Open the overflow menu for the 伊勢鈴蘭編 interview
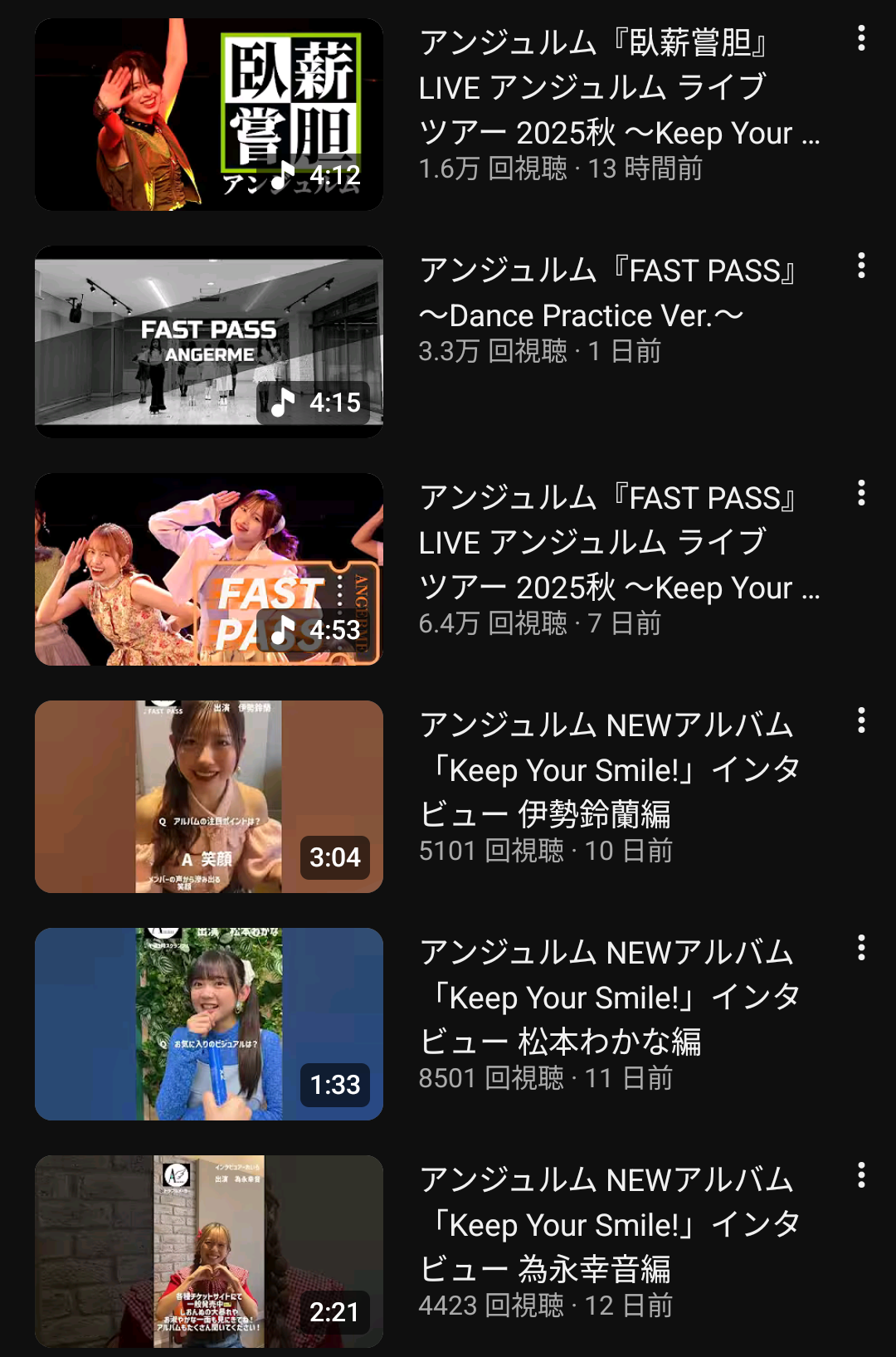 [x=861, y=720]
